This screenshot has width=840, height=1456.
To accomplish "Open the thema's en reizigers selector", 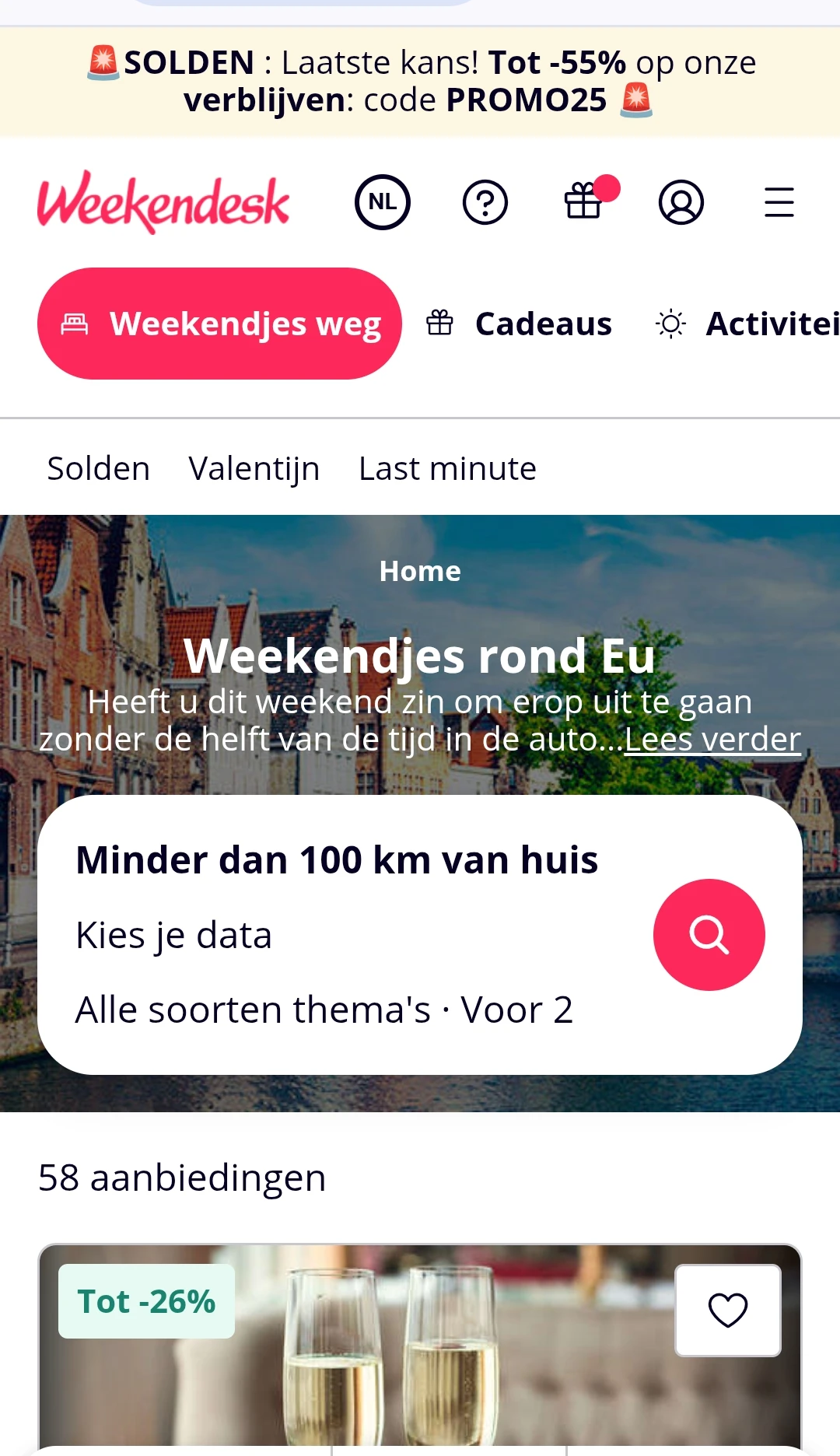I will click(x=324, y=1009).
